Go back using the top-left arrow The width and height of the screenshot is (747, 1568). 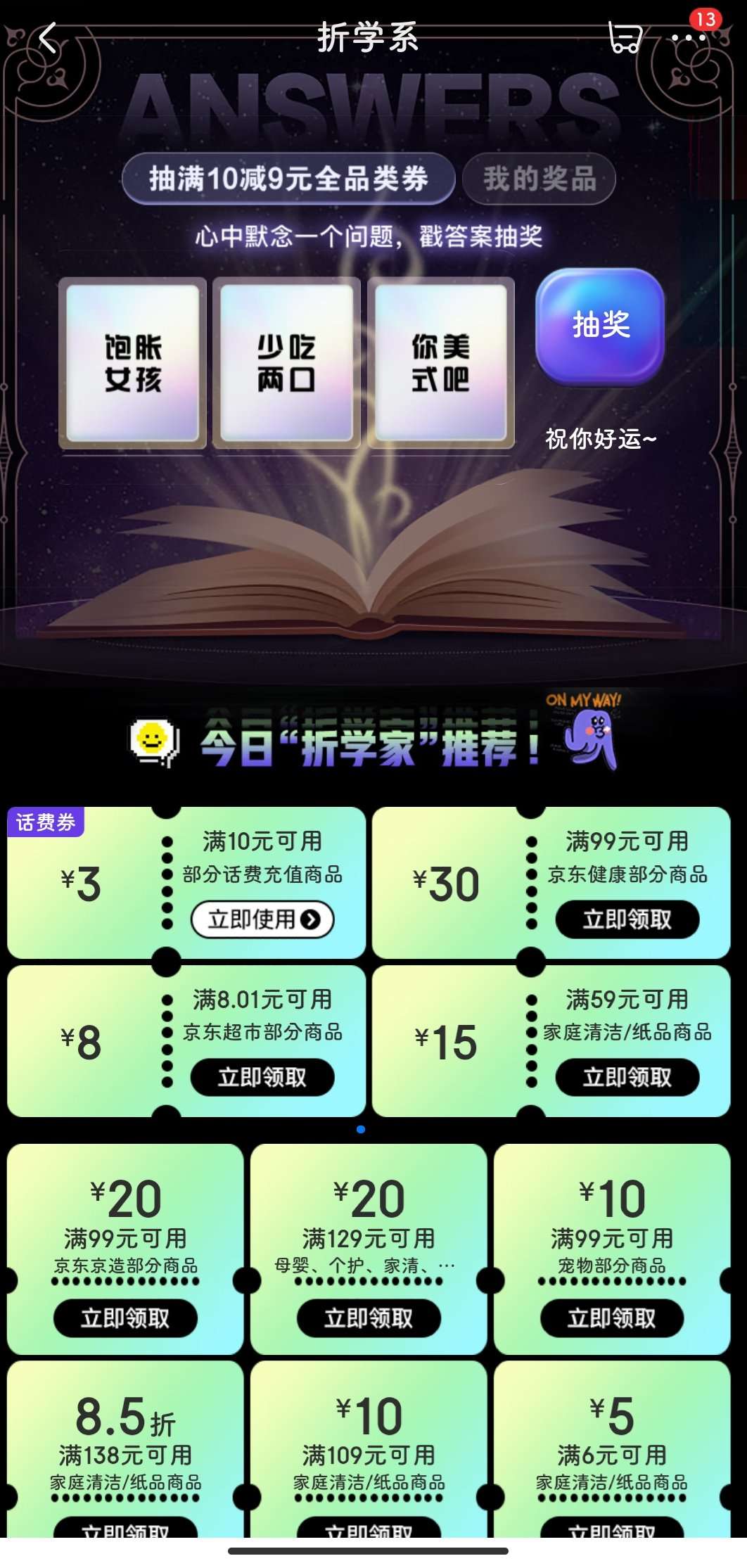pyautogui.click(x=48, y=38)
